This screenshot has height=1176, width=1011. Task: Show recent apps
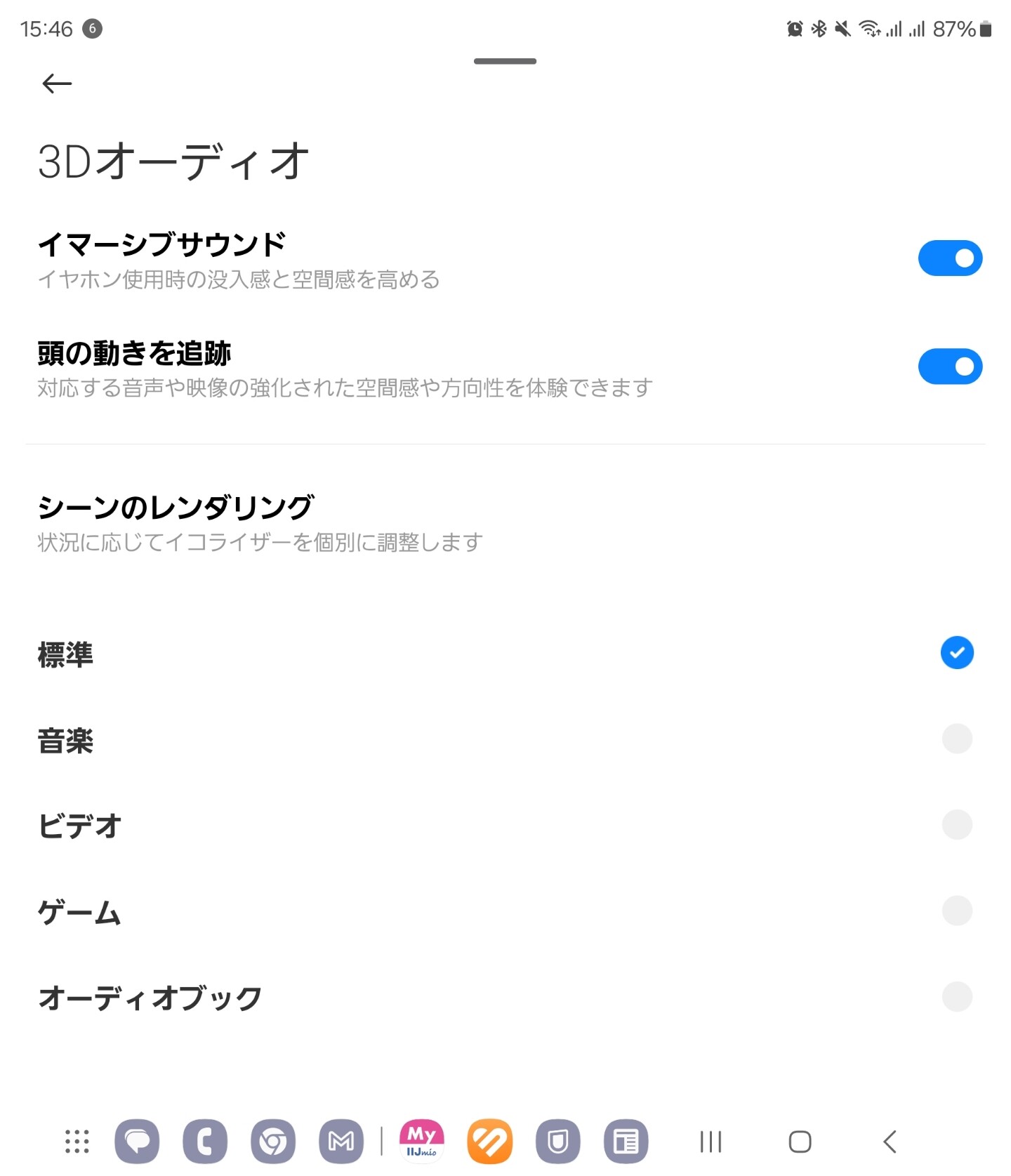click(711, 1142)
